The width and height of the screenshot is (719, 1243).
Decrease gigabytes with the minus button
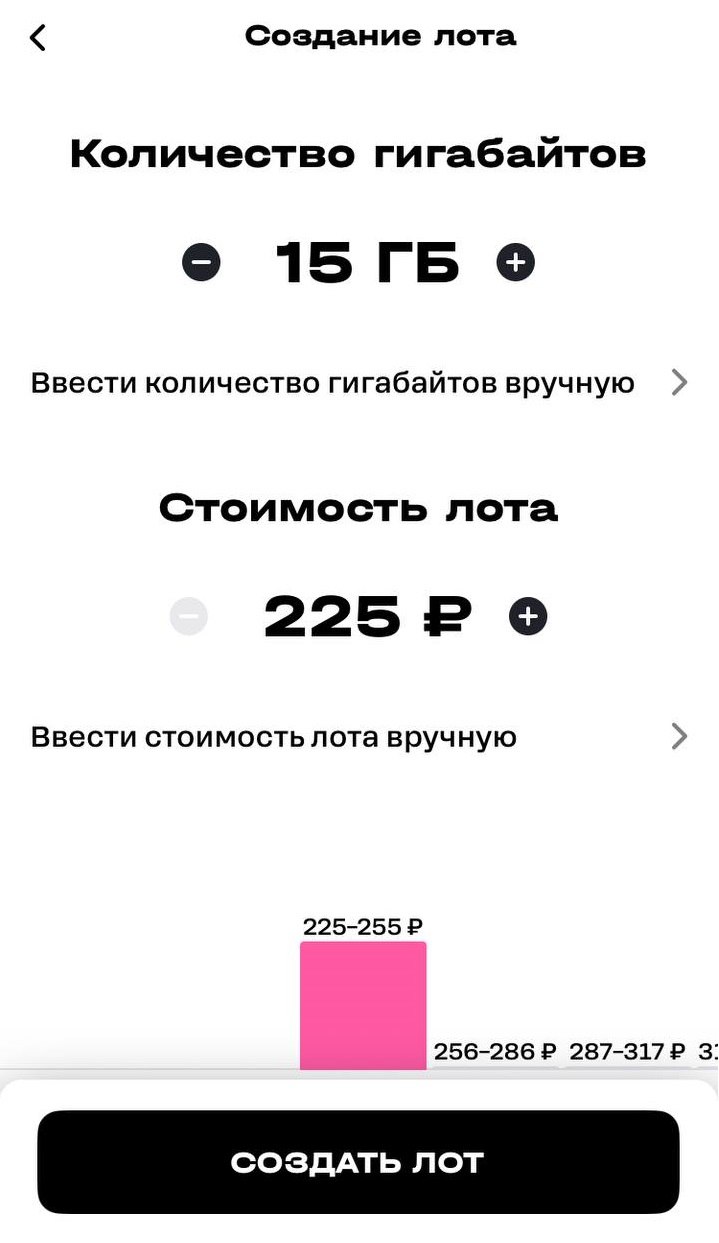pos(201,263)
